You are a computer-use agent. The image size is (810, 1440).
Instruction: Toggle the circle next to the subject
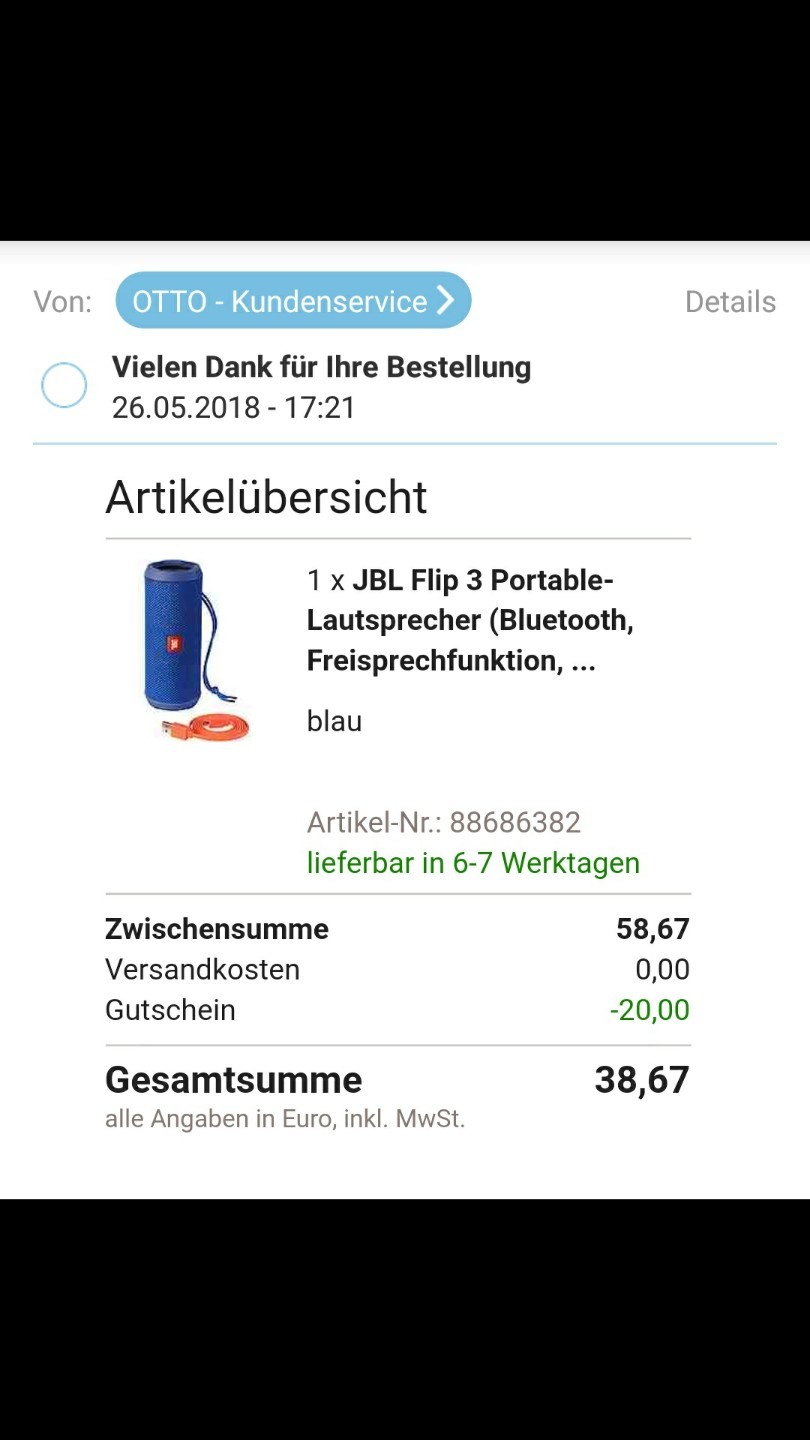click(64, 386)
